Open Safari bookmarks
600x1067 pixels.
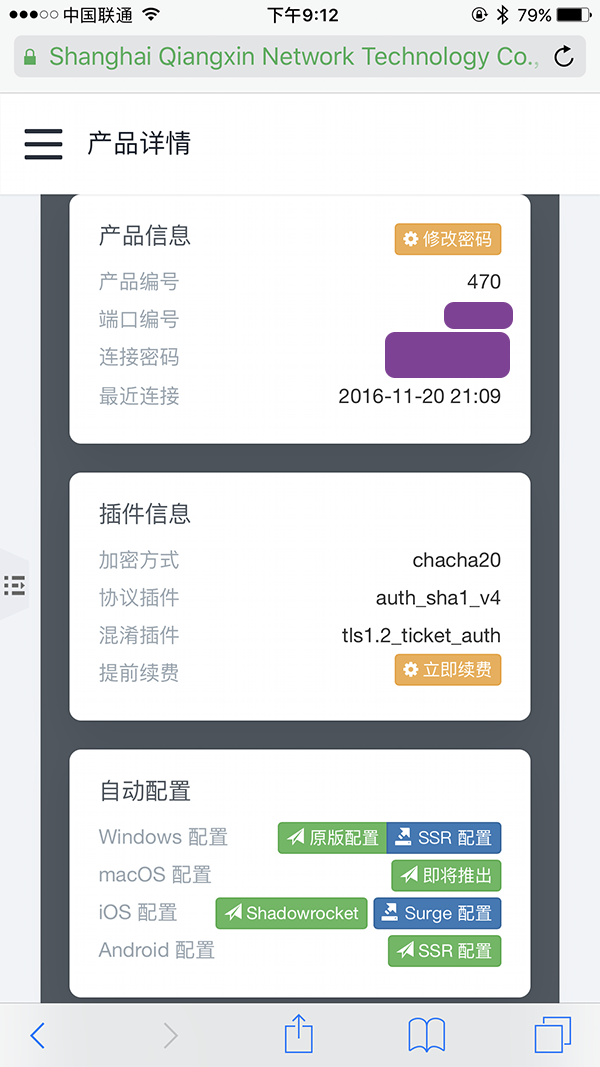coord(427,1036)
